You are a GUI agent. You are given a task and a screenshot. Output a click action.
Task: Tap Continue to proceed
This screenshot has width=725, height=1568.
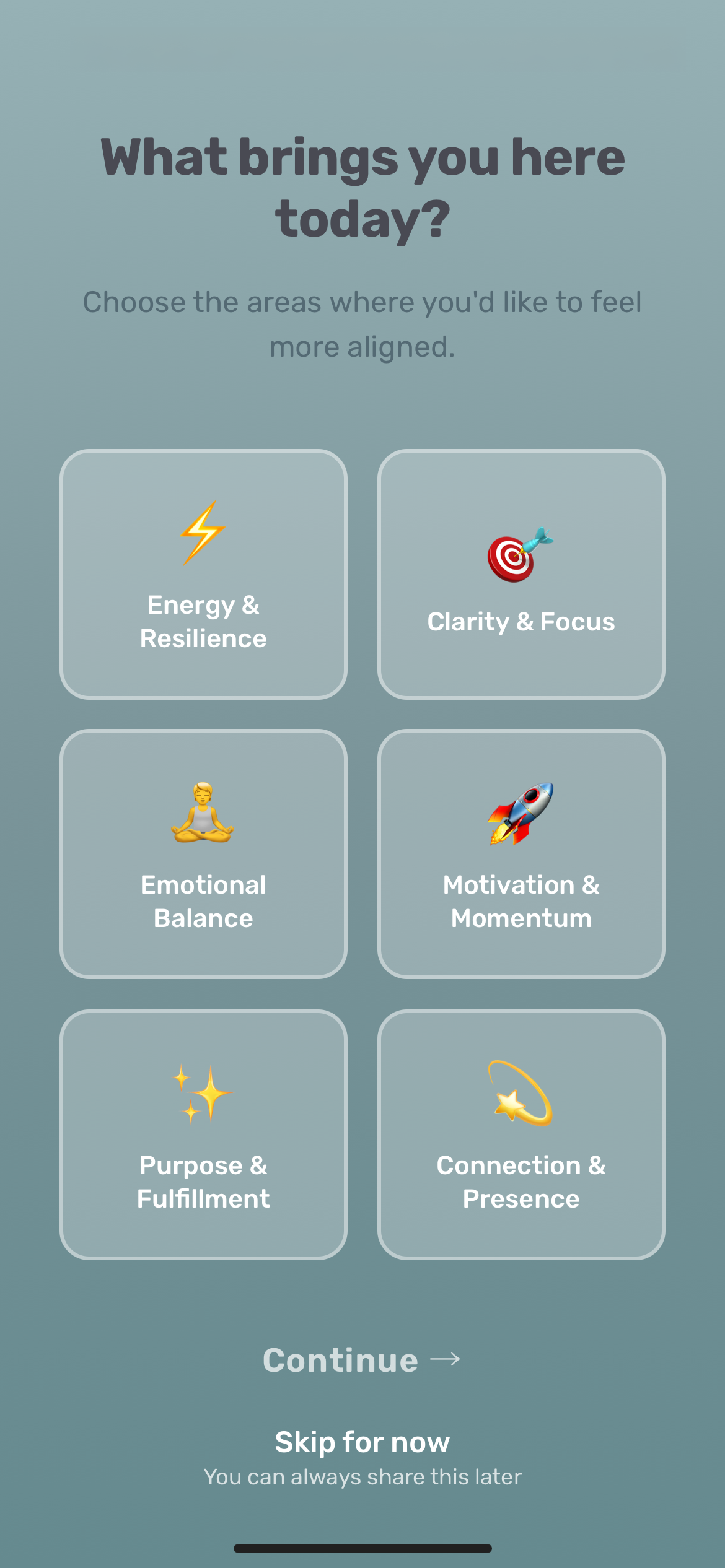pos(362,1360)
